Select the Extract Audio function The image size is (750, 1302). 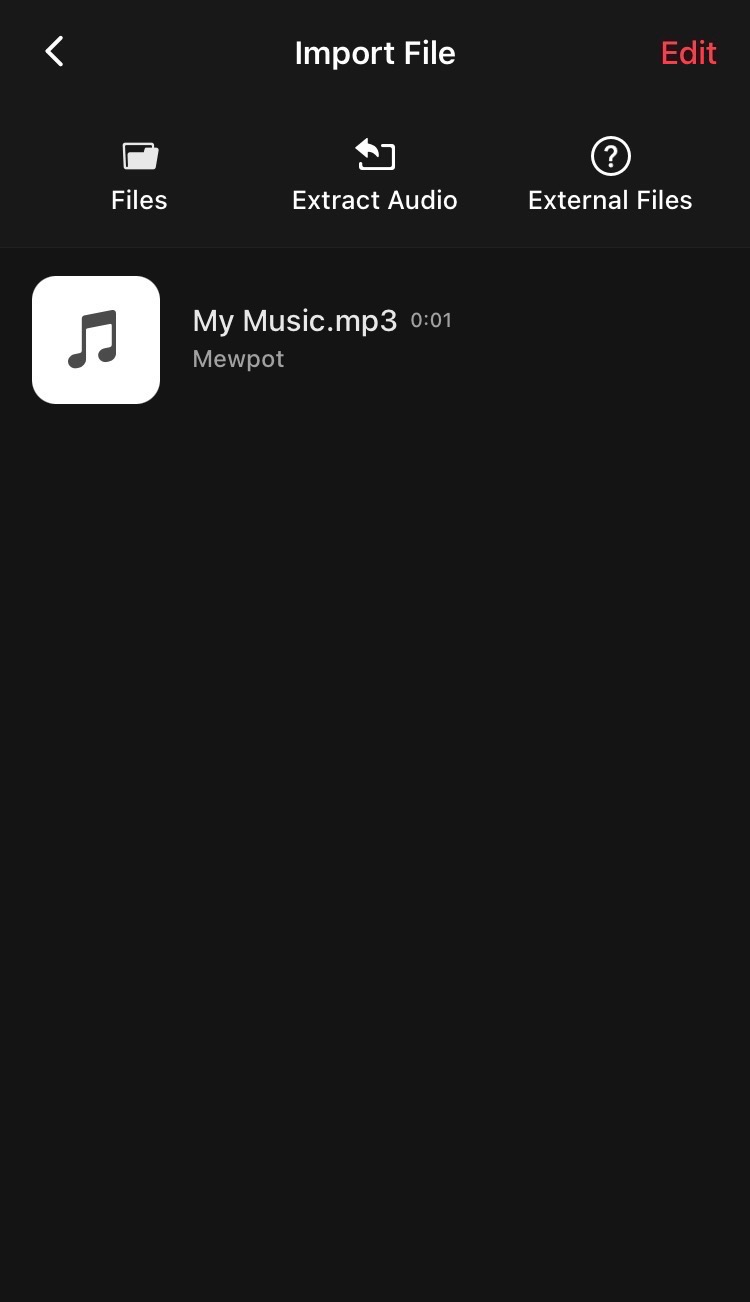[x=374, y=175]
